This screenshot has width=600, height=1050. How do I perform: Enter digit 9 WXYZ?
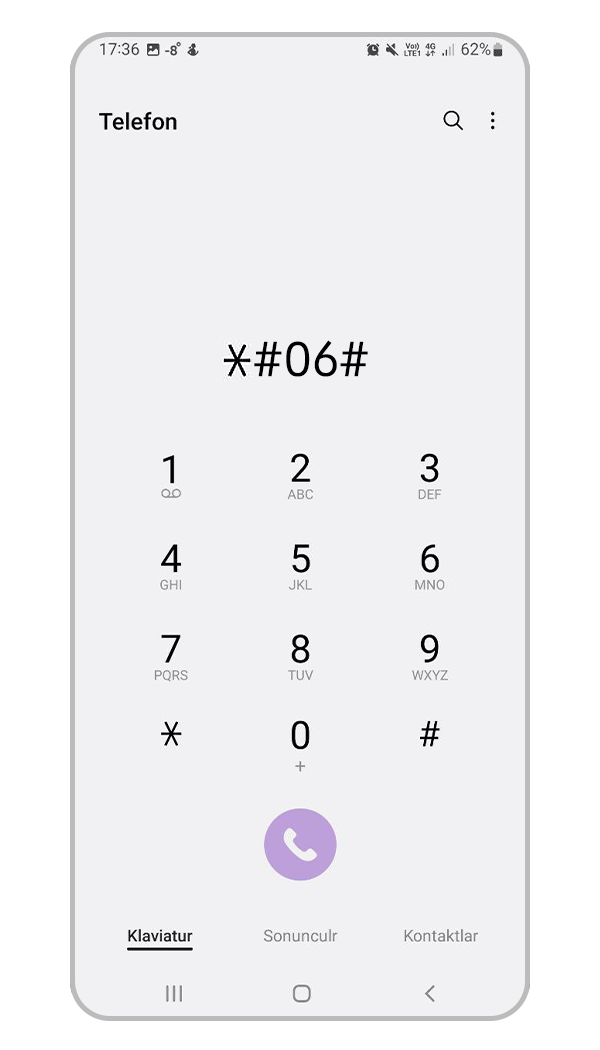point(429,656)
